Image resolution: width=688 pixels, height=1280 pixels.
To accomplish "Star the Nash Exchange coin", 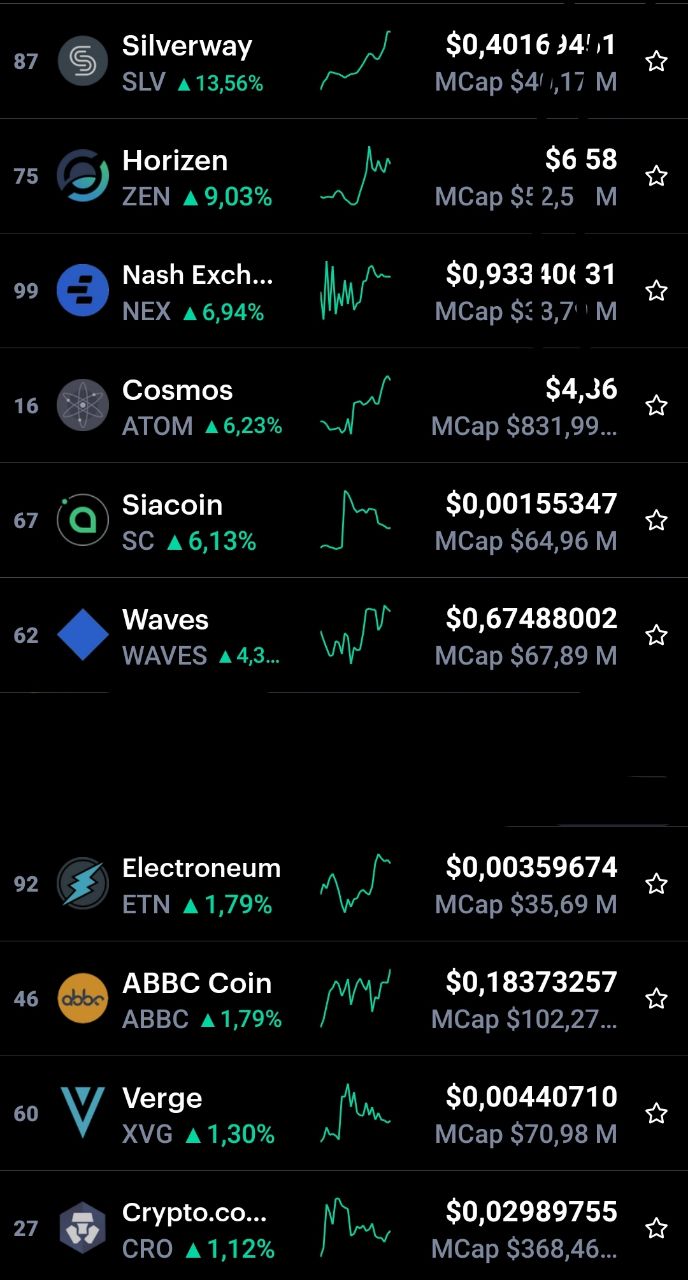I will (x=656, y=291).
